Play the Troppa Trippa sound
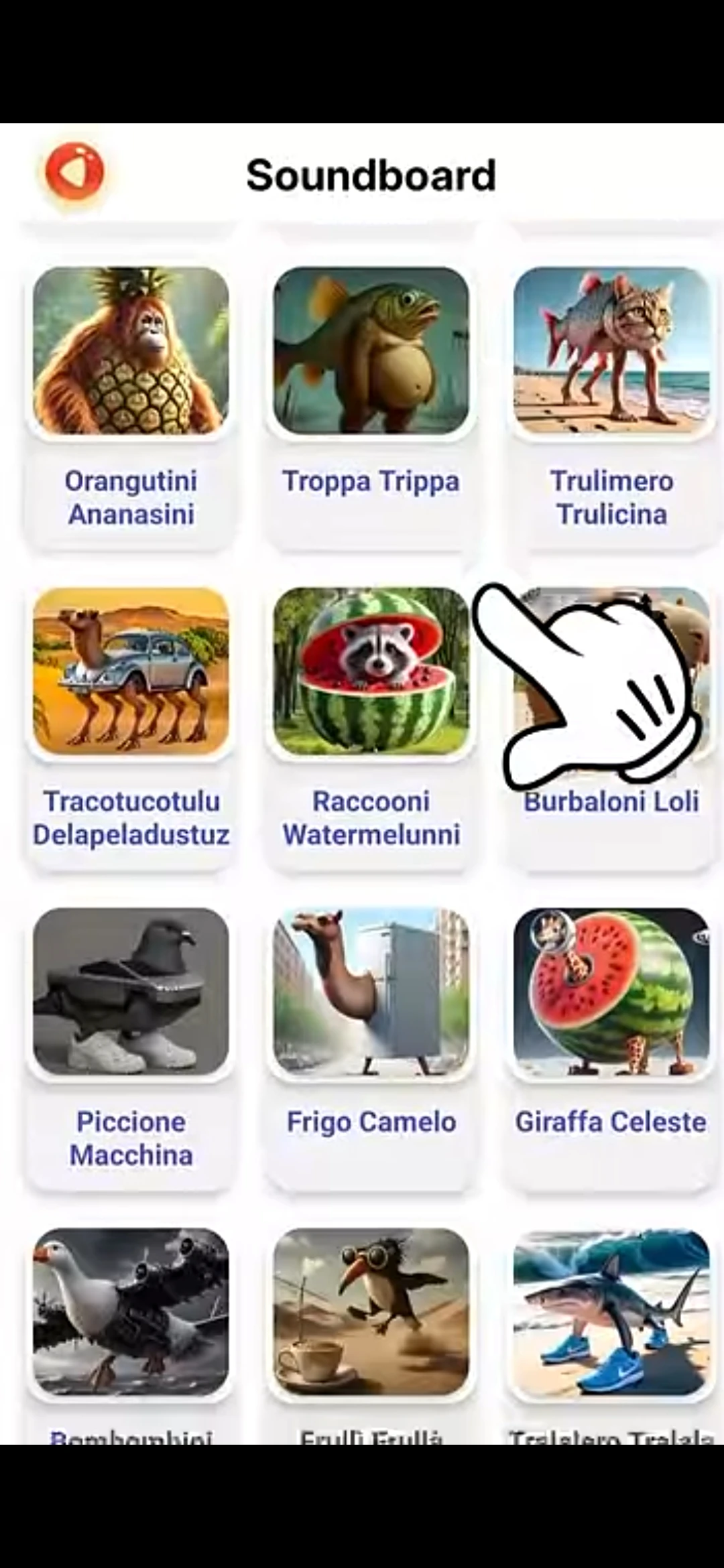Viewport: 724px width, 1568px height. coord(372,352)
